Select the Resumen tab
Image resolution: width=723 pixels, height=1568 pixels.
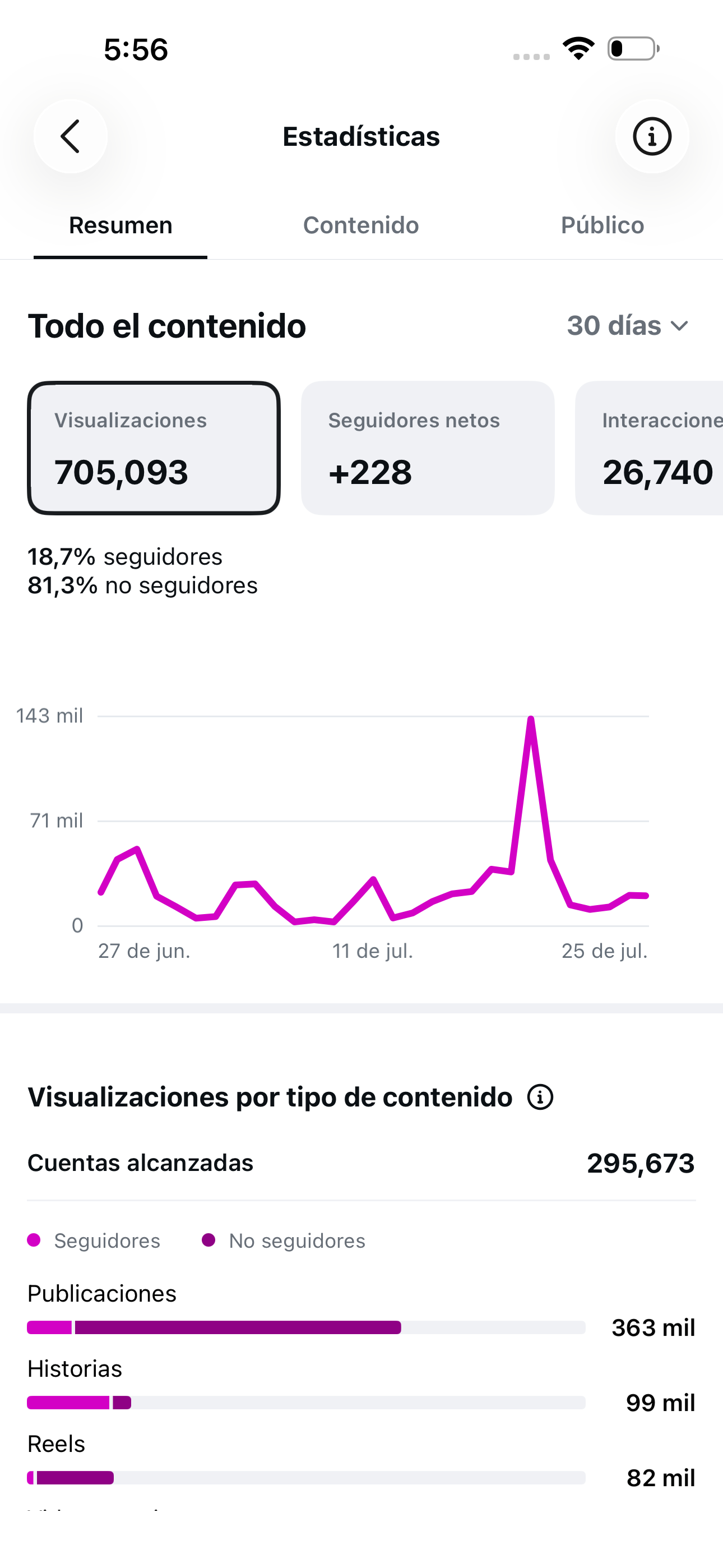pos(121,225)
